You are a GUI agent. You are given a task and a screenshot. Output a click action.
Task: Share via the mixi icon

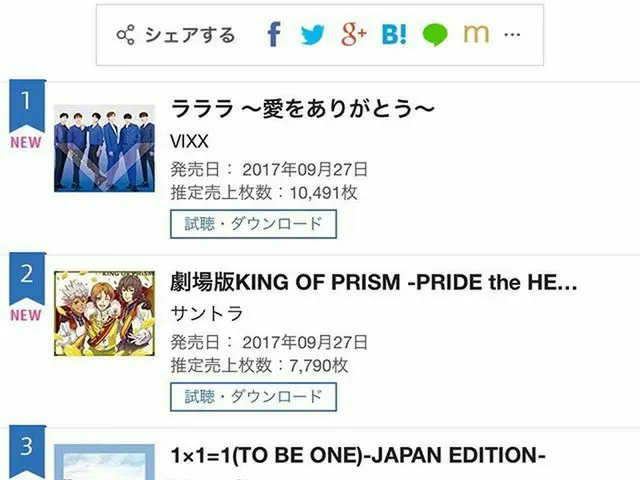476,35
